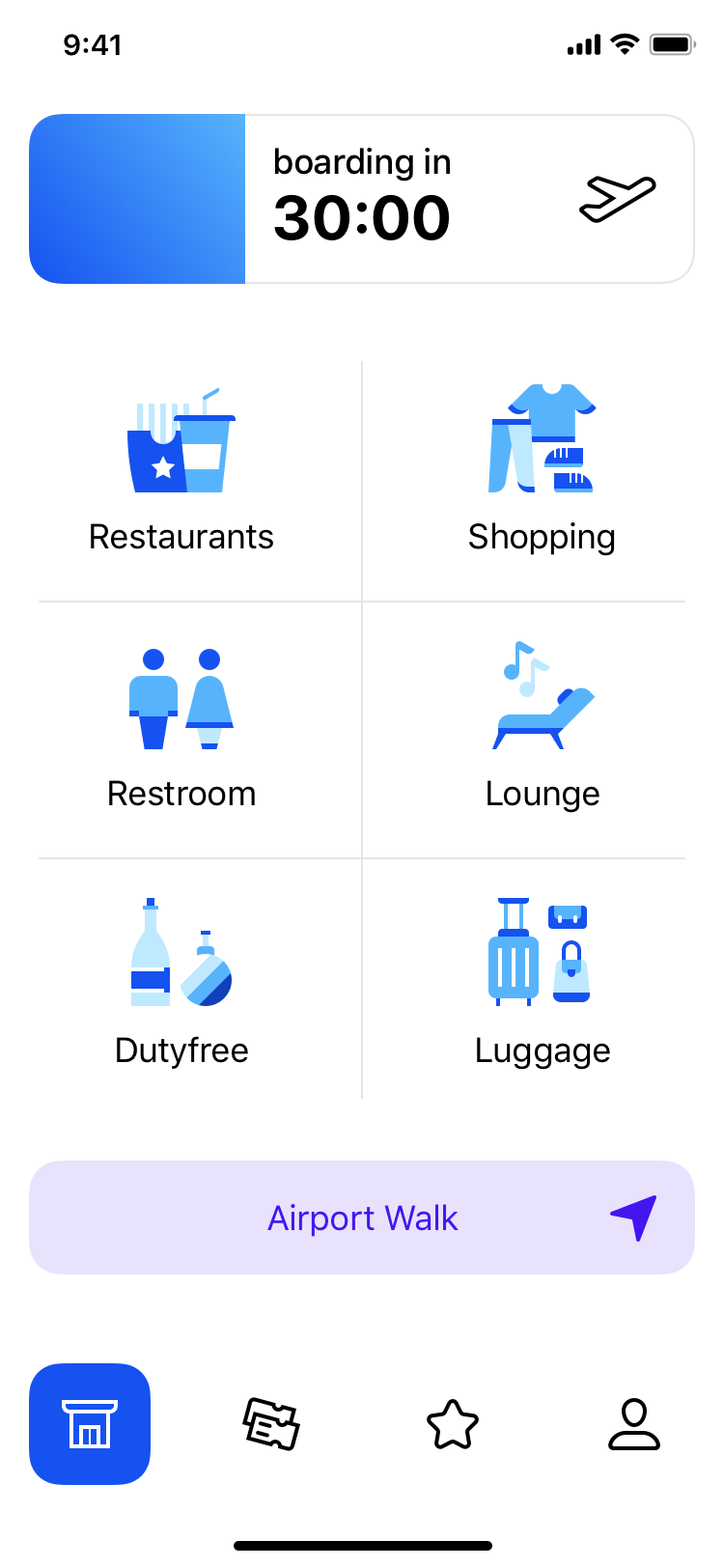
Task: Open the Luggage category
Action: [x=542, y=979]
